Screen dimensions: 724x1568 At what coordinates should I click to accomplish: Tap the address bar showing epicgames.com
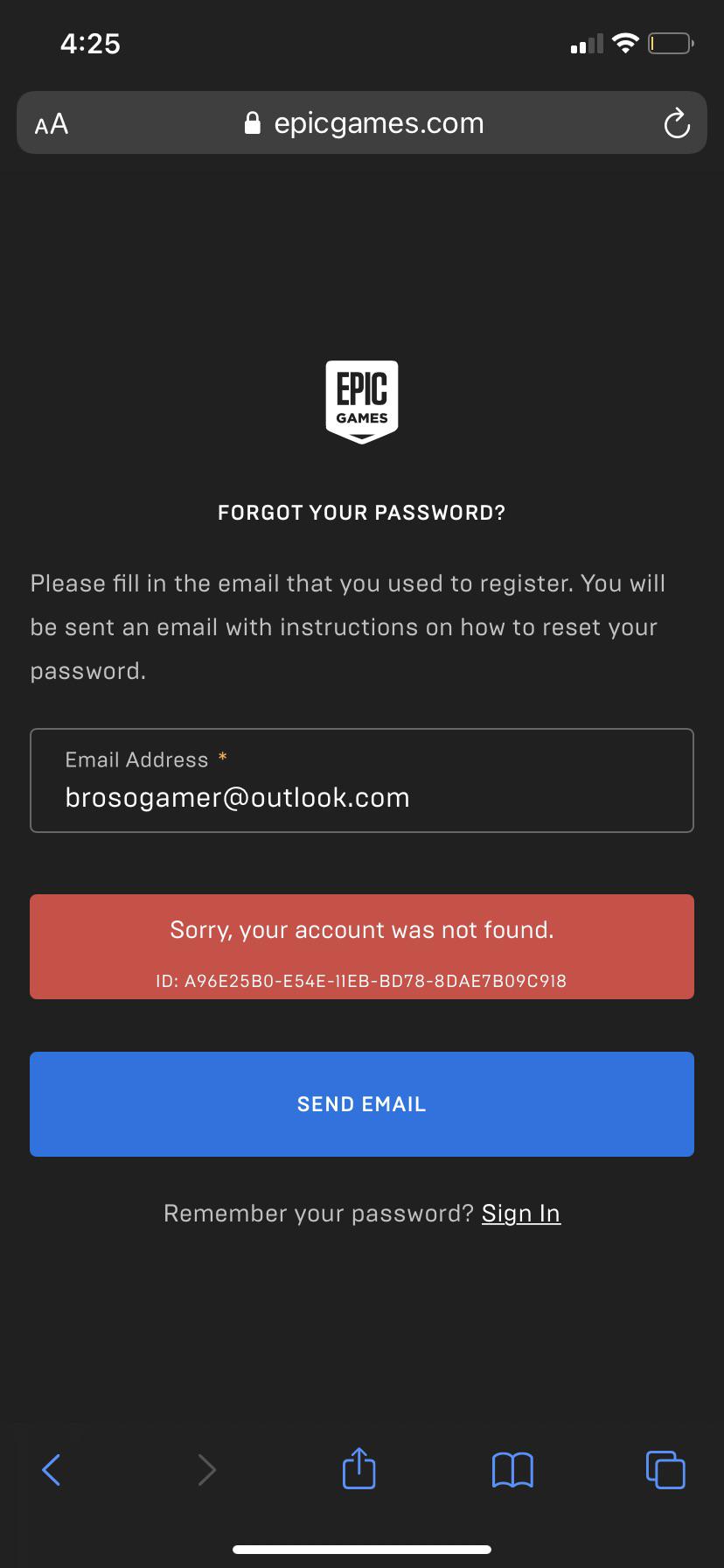[379, 123]
